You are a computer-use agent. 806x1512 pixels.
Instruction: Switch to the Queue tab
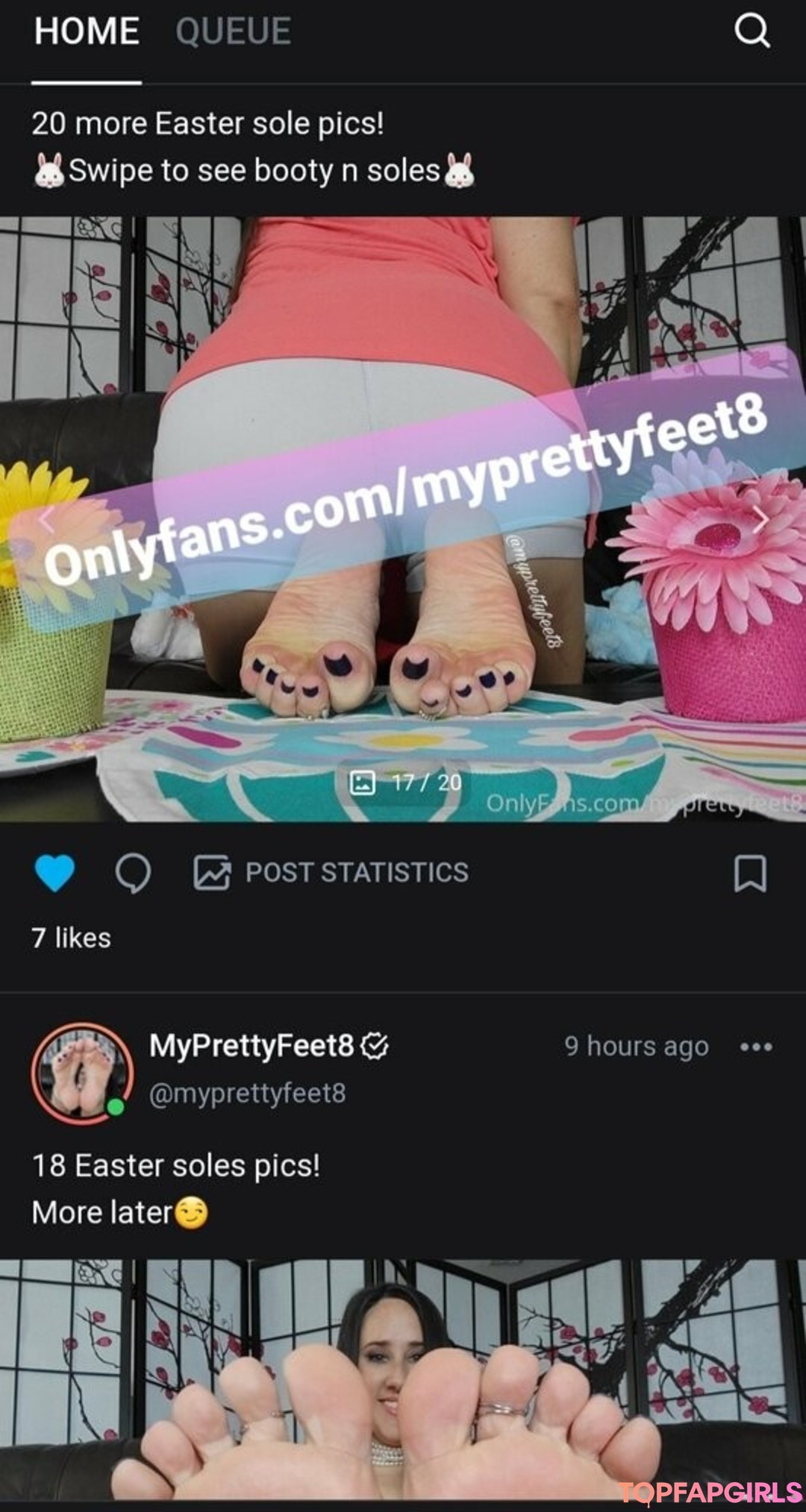click(x=233, y=31)
